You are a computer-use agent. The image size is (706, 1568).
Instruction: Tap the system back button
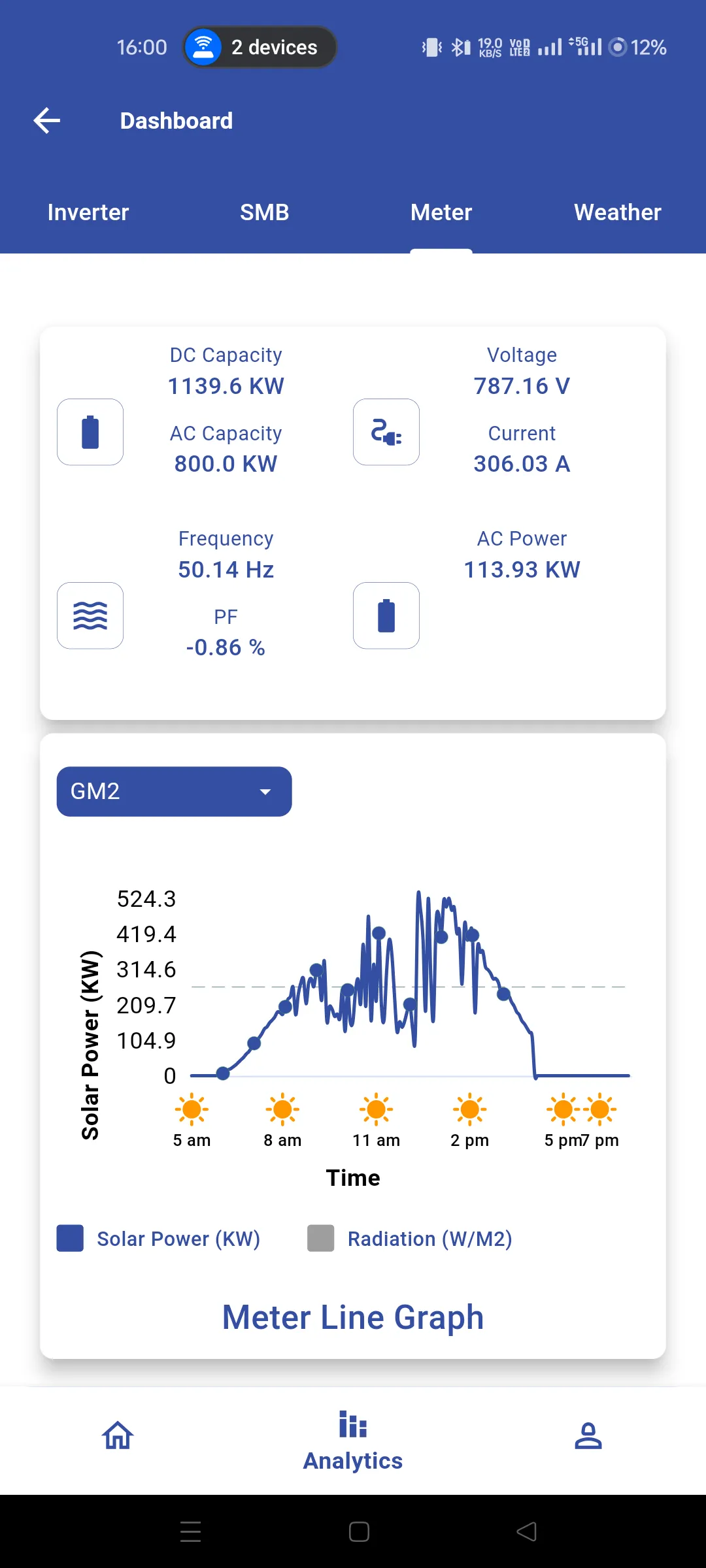[x=527, y=1531]
